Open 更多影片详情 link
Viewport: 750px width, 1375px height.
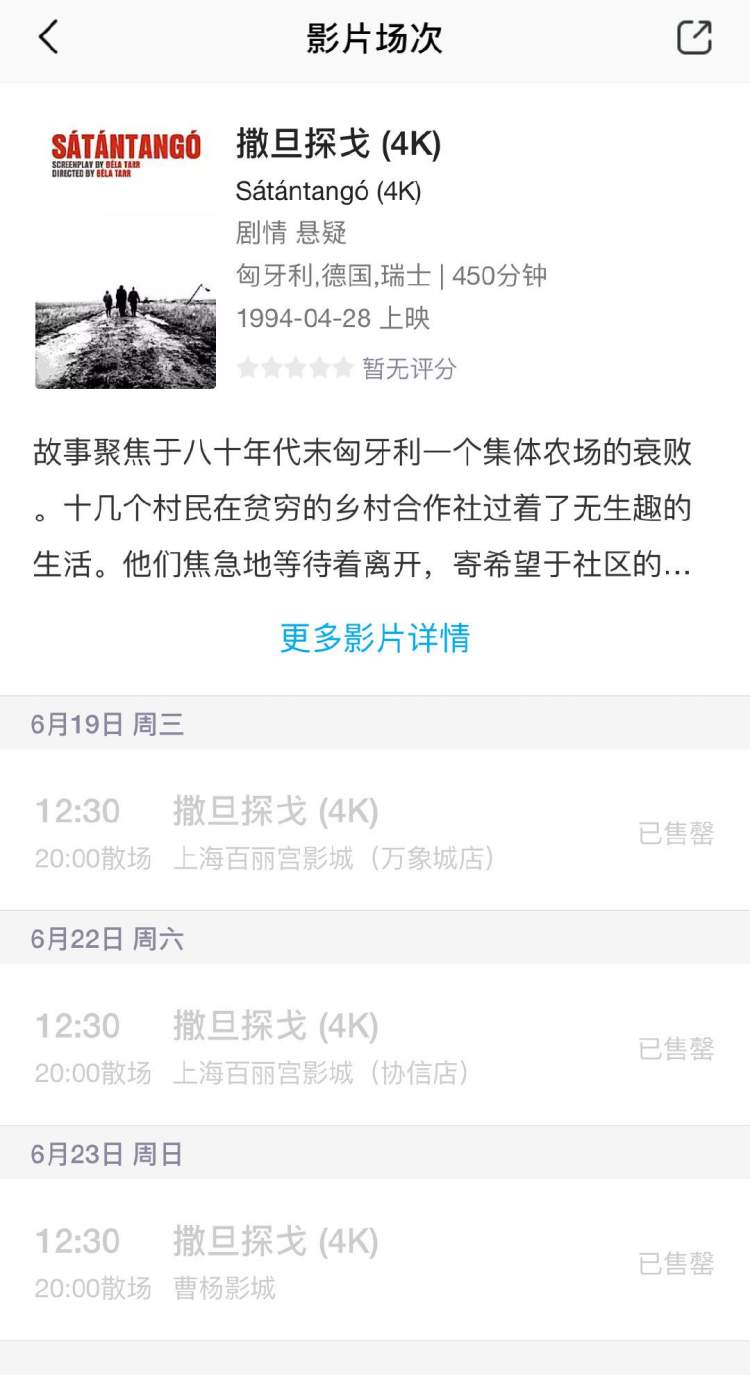point(375,638)
